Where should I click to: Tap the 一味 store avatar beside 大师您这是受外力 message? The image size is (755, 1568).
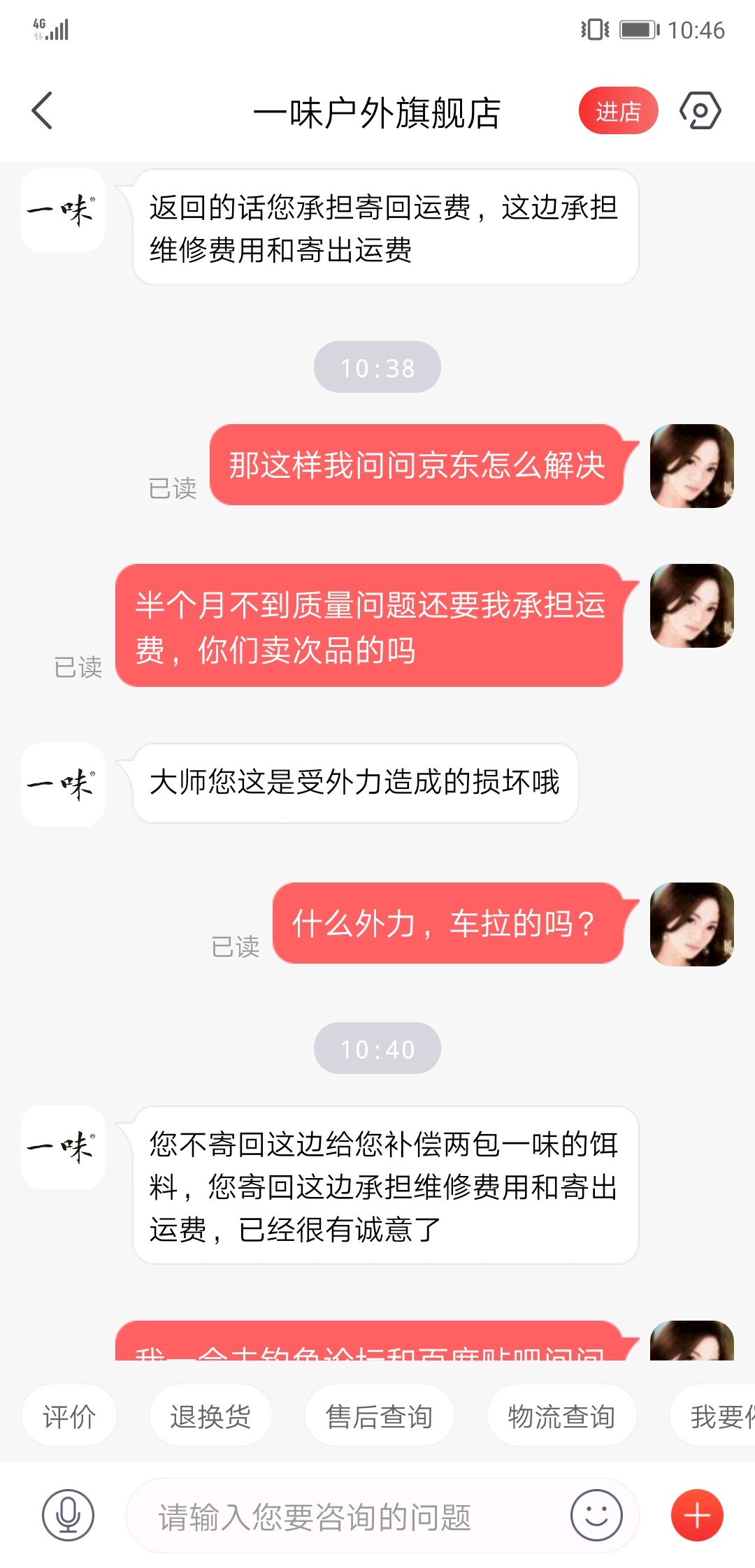click(63, 785)
